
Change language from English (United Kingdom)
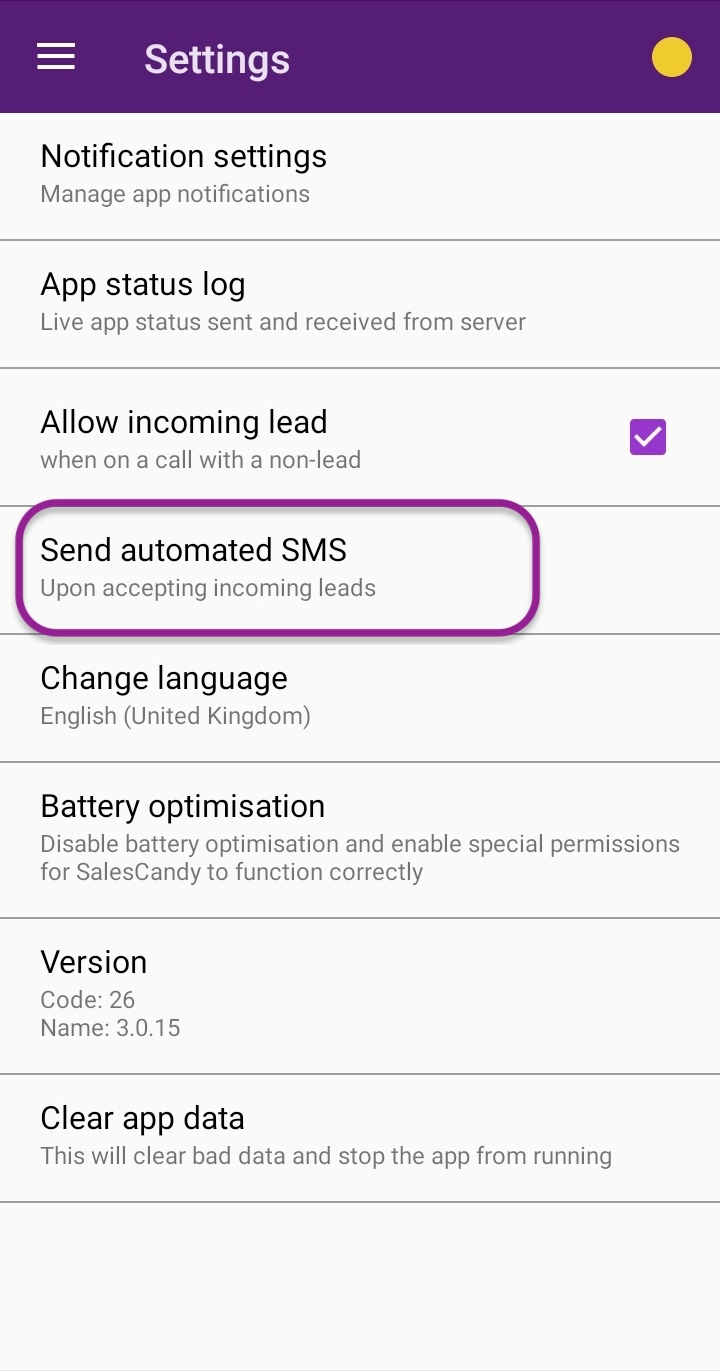[x=163, y=679]
